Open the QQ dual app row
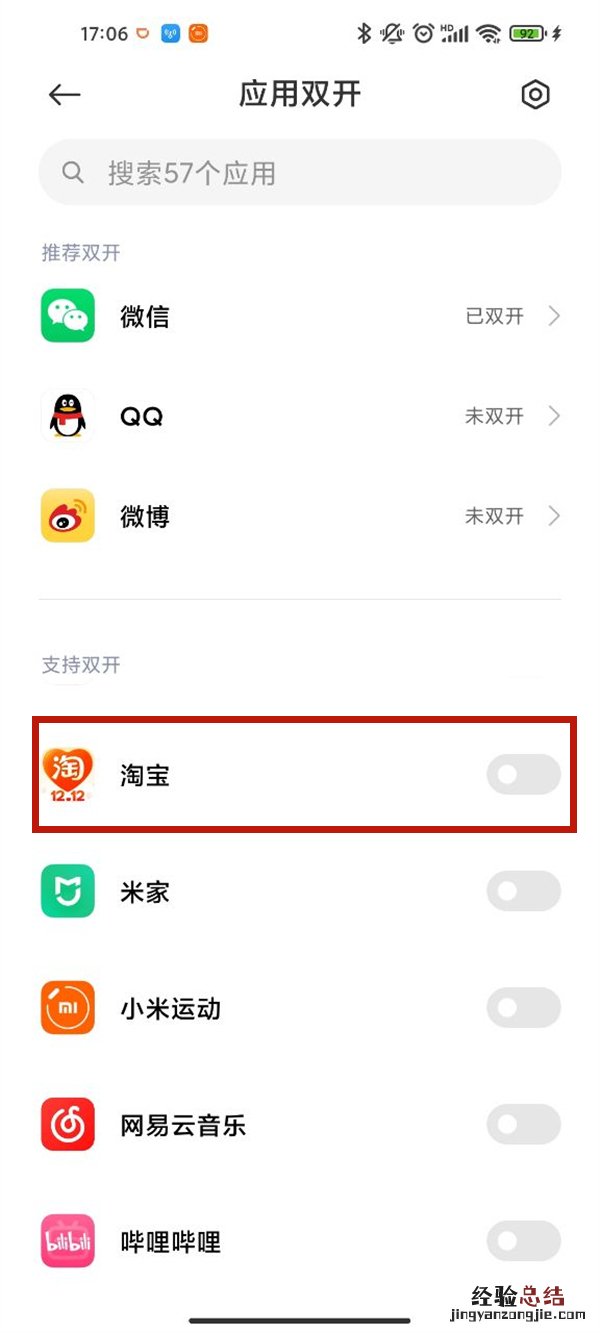600x1333 pixels. 300,416
